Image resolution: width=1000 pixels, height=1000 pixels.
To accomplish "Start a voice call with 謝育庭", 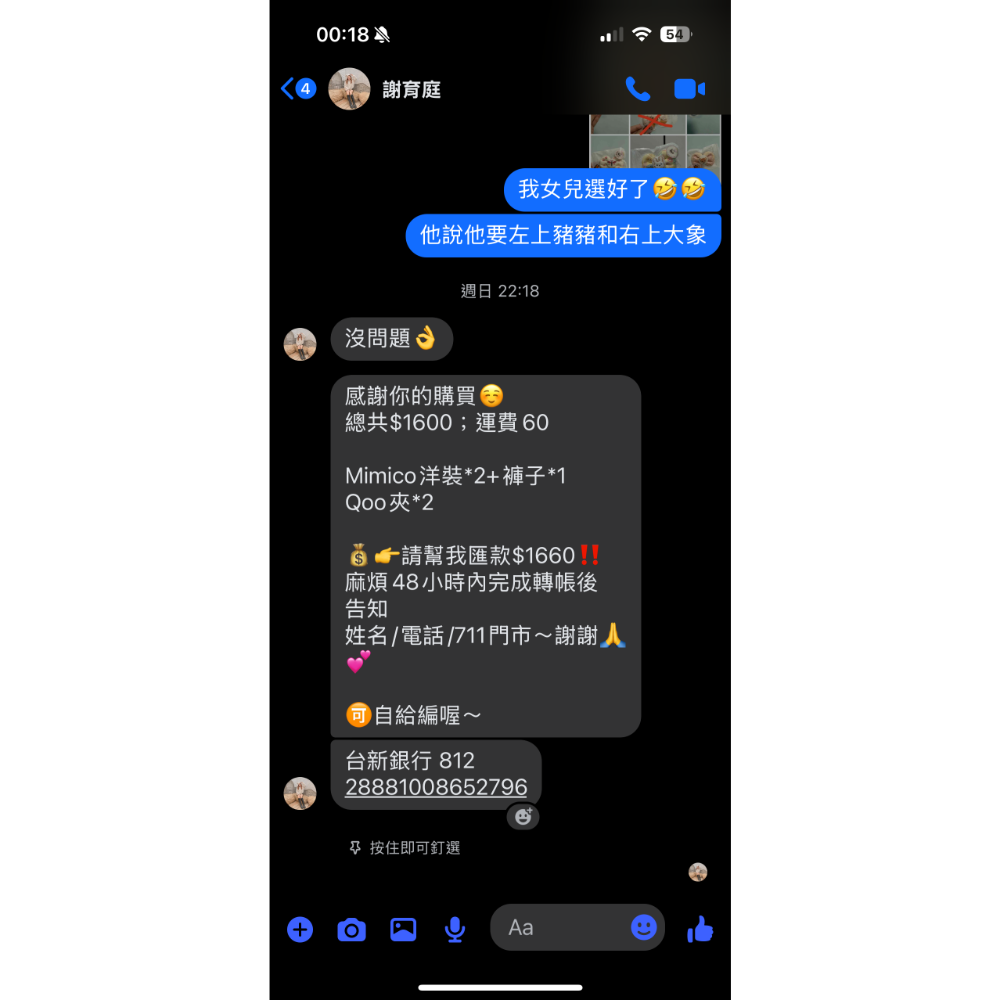I will pyautogui.click(x=637, y=89).
